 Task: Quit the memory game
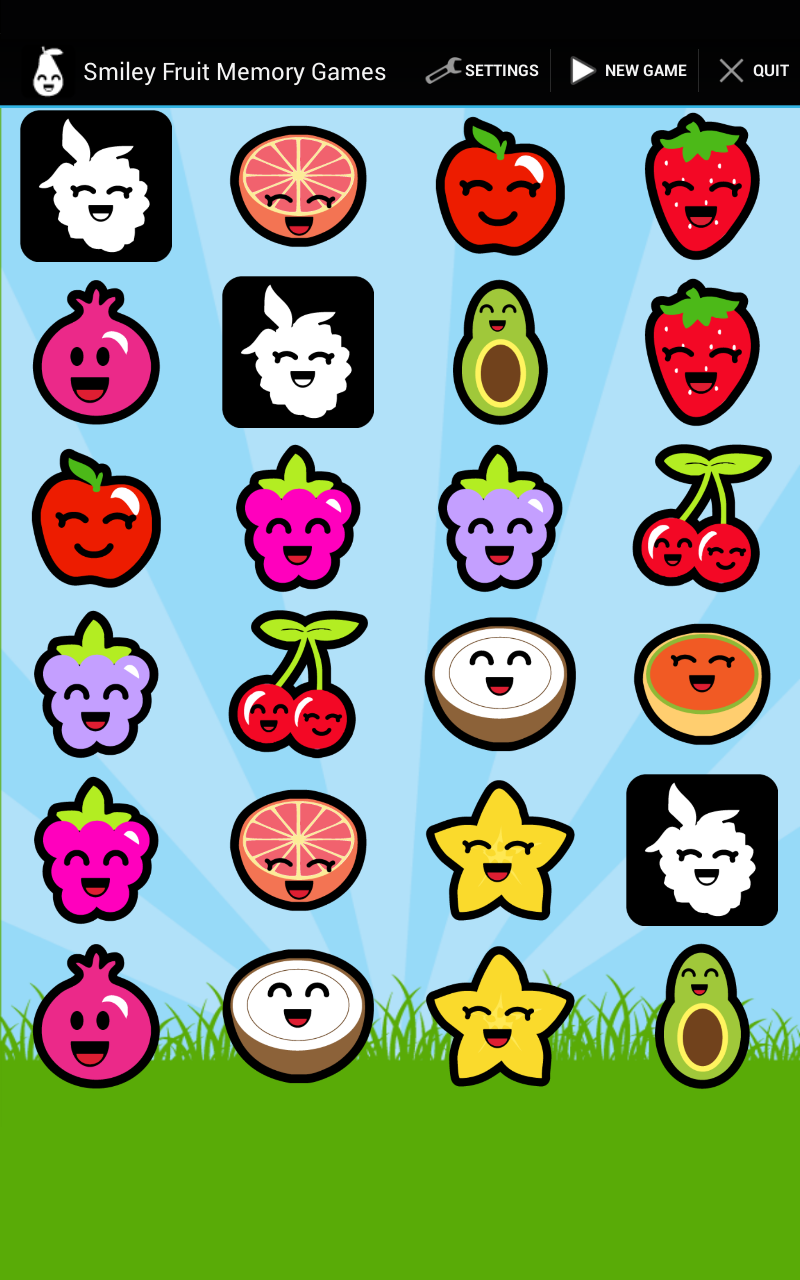click(752, 70)
